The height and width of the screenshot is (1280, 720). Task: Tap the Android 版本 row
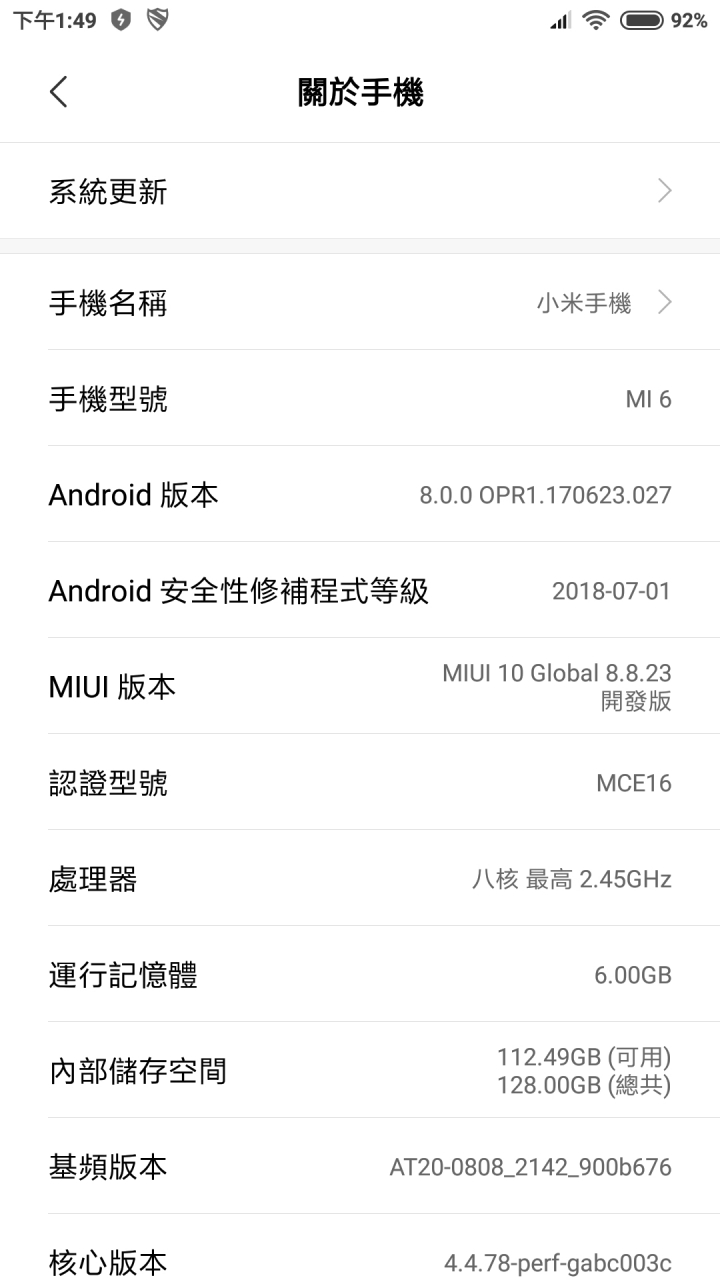pyautogui.click(x=360, y=494)
